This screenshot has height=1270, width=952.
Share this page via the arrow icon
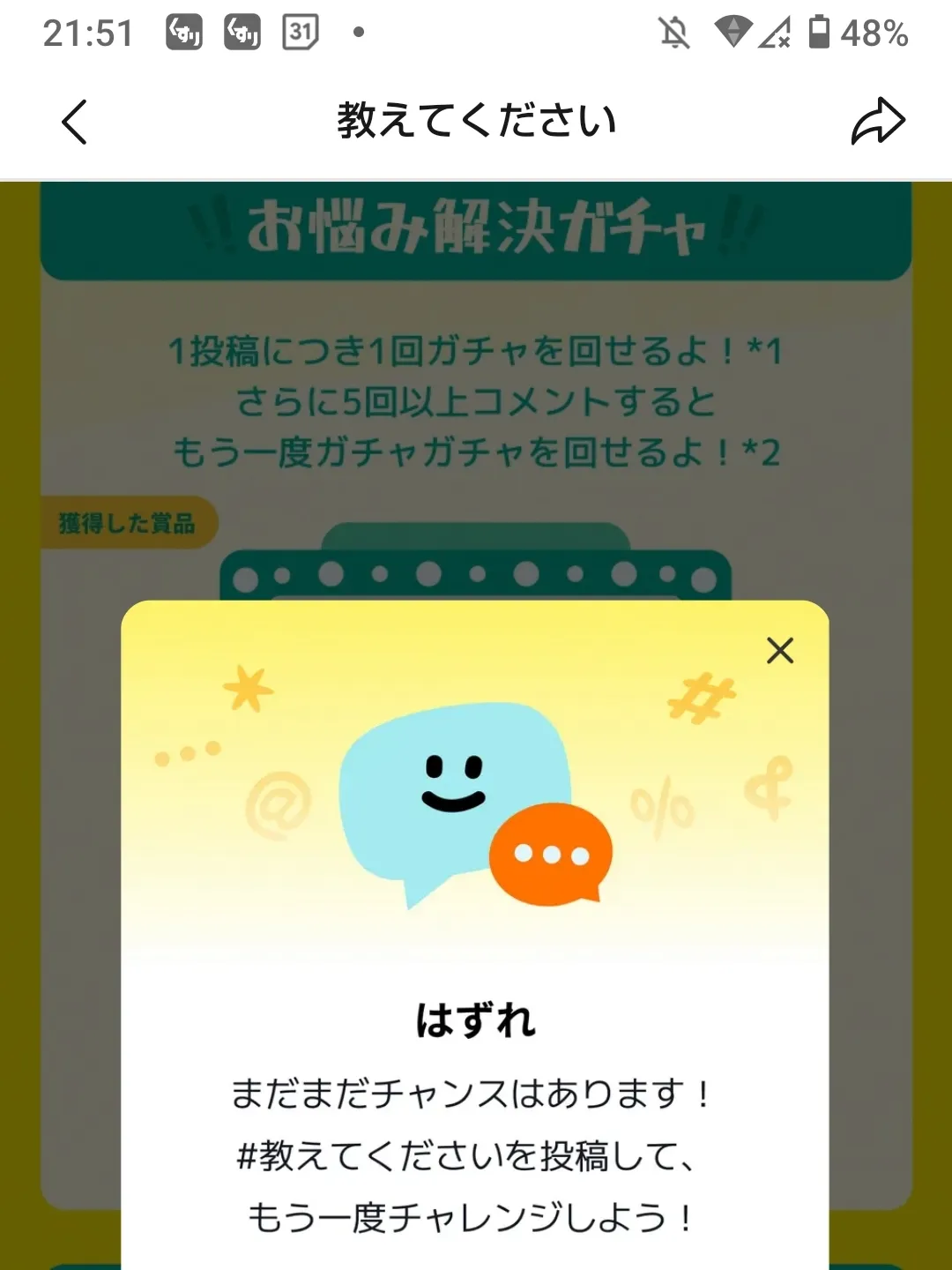click(x=878, y=122)
